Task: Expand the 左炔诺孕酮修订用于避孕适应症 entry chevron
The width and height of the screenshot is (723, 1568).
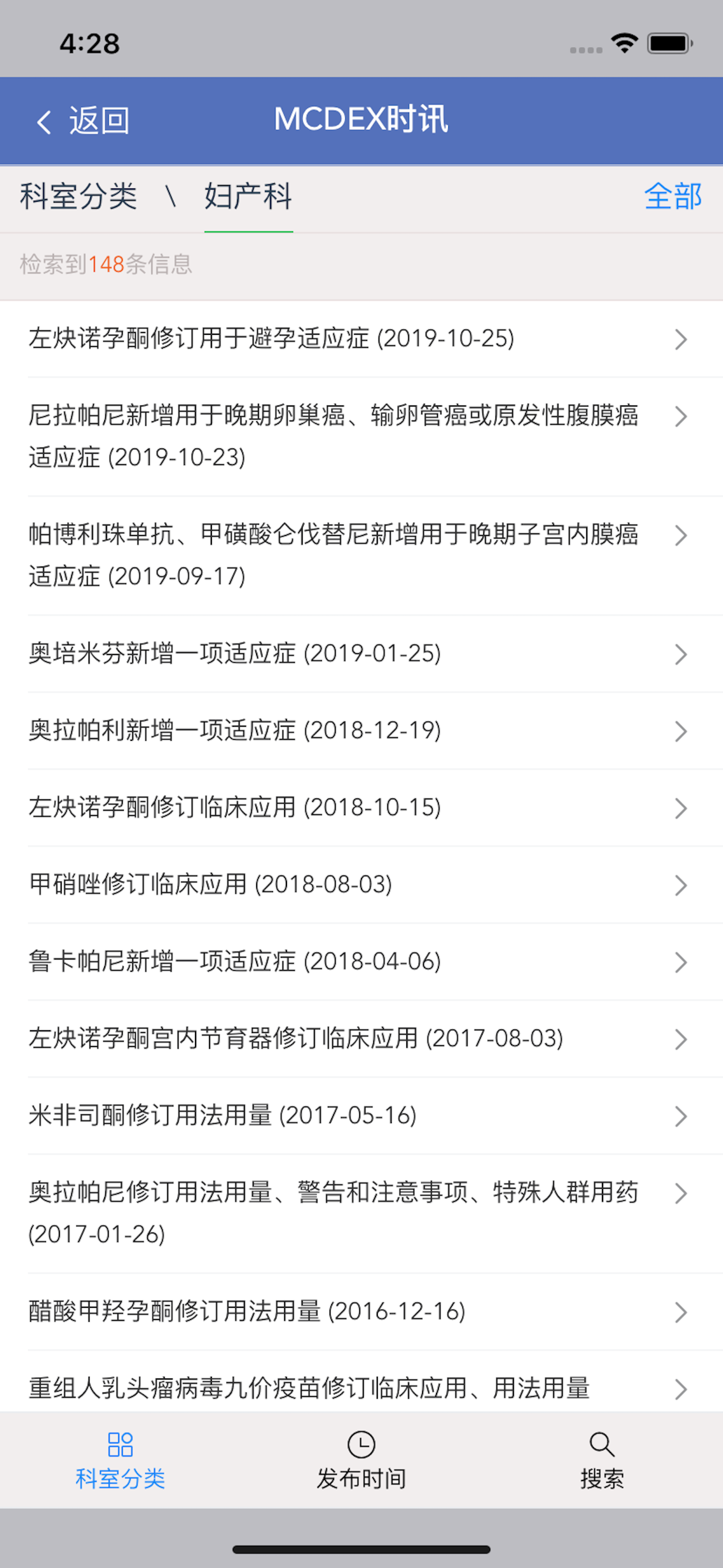Action: [x=681, y=339]
